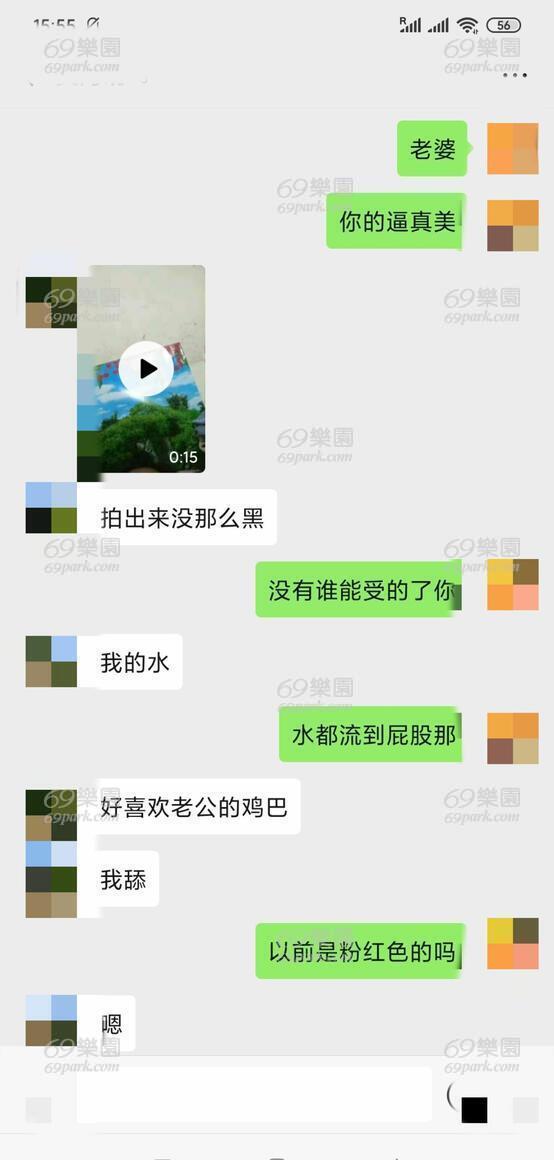Open sender's avatar beside the 老婆 message
This screenshot has height=1160, width=554.
[x=513, y=149]
